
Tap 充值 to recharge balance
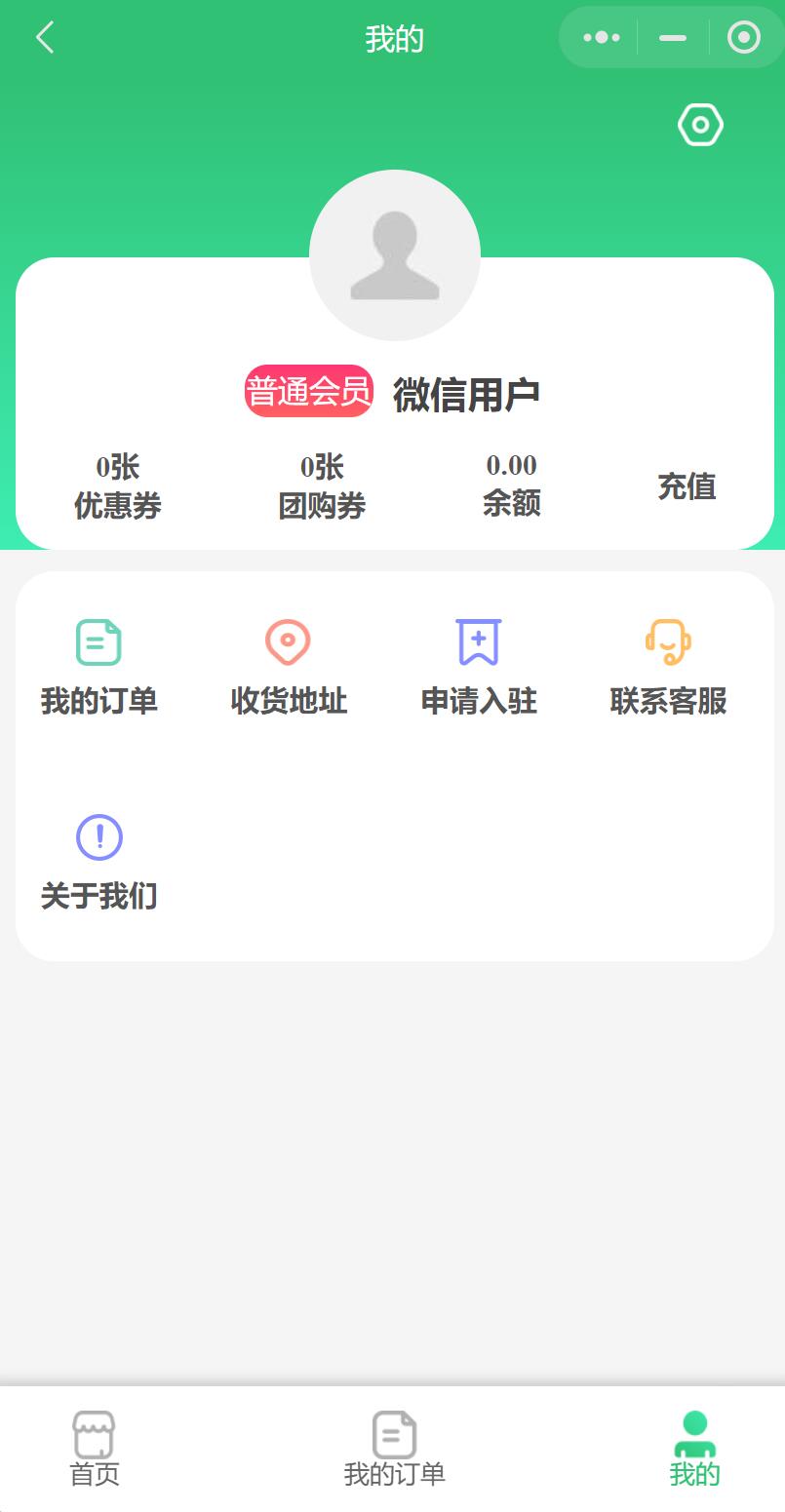tap(687, 486)
